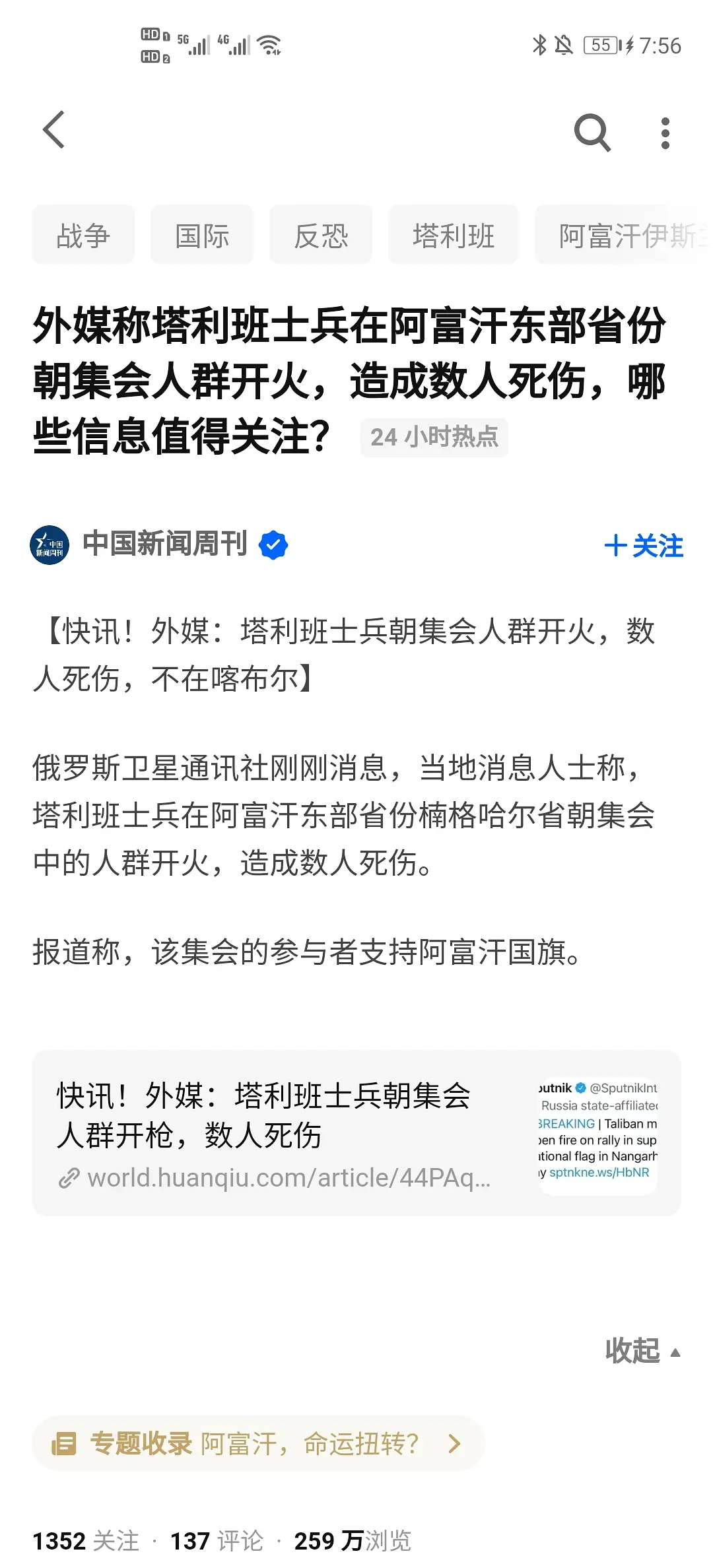Image resolution: width=713 pixels, height=1568 pixels.
Task: Open the three-dot overflow menu
Action: [665, 133]
